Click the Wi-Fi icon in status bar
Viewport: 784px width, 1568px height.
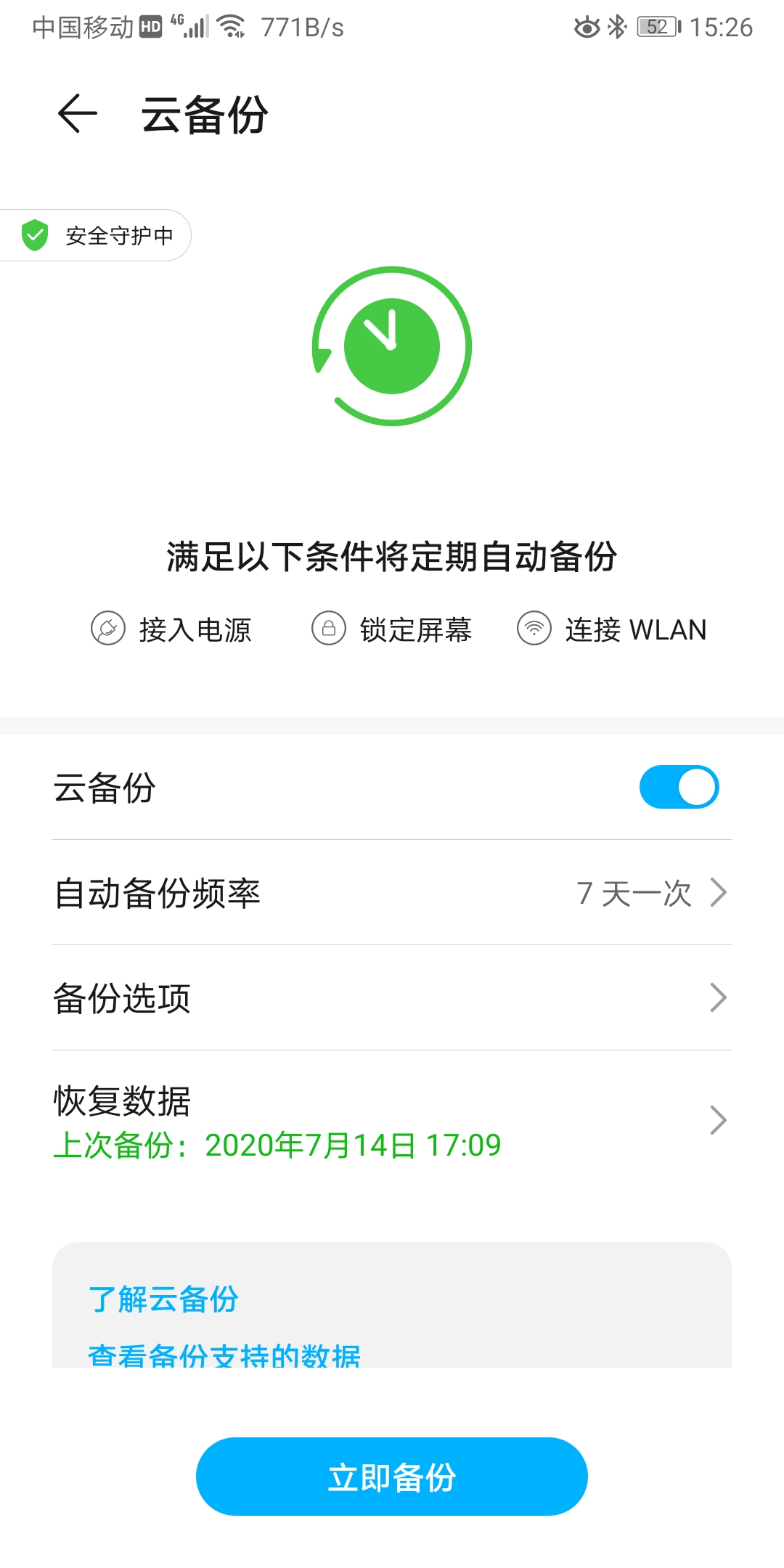tap(231, 25)
